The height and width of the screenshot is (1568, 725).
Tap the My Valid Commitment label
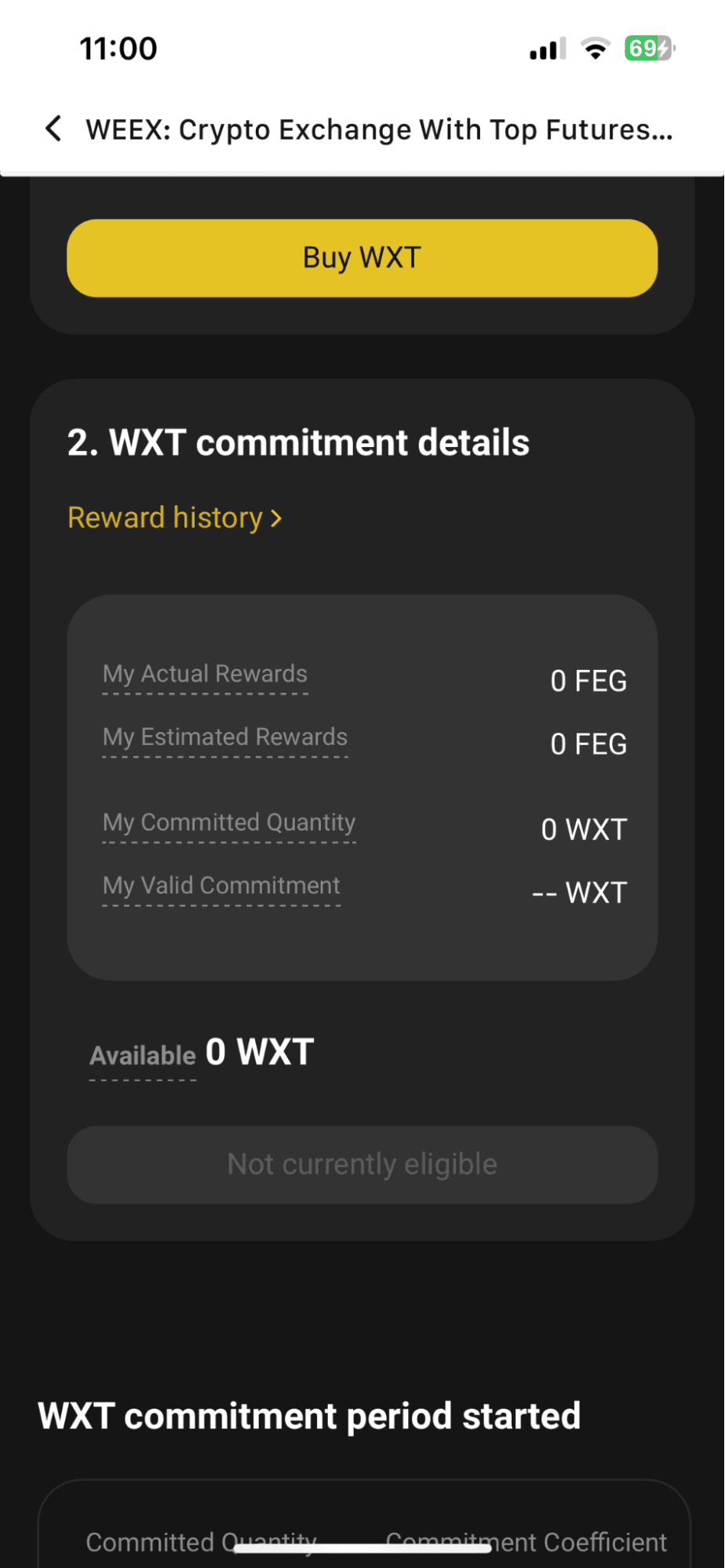[221, 886]
